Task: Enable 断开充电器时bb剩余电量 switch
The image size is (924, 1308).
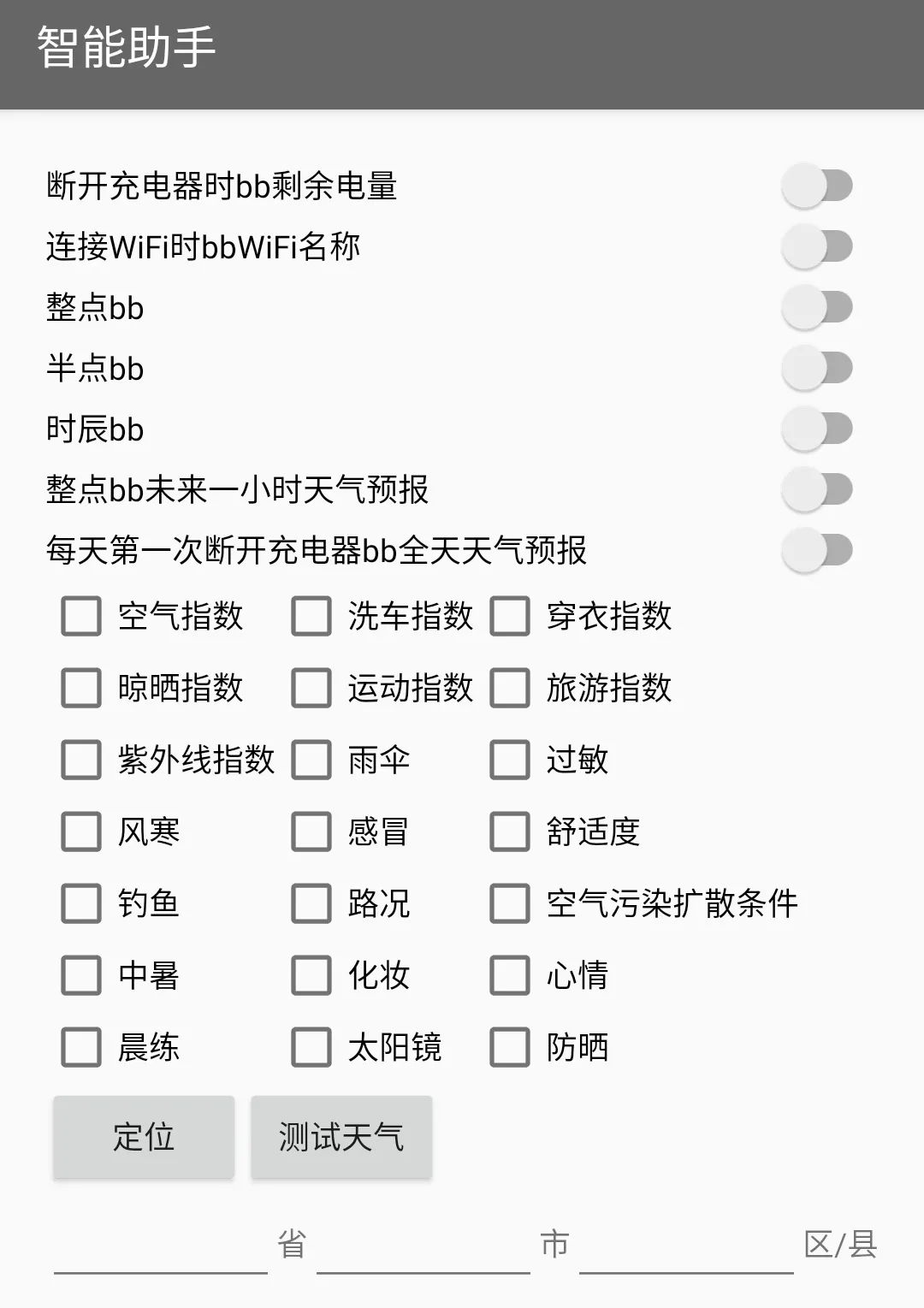Action: [817, 186]
